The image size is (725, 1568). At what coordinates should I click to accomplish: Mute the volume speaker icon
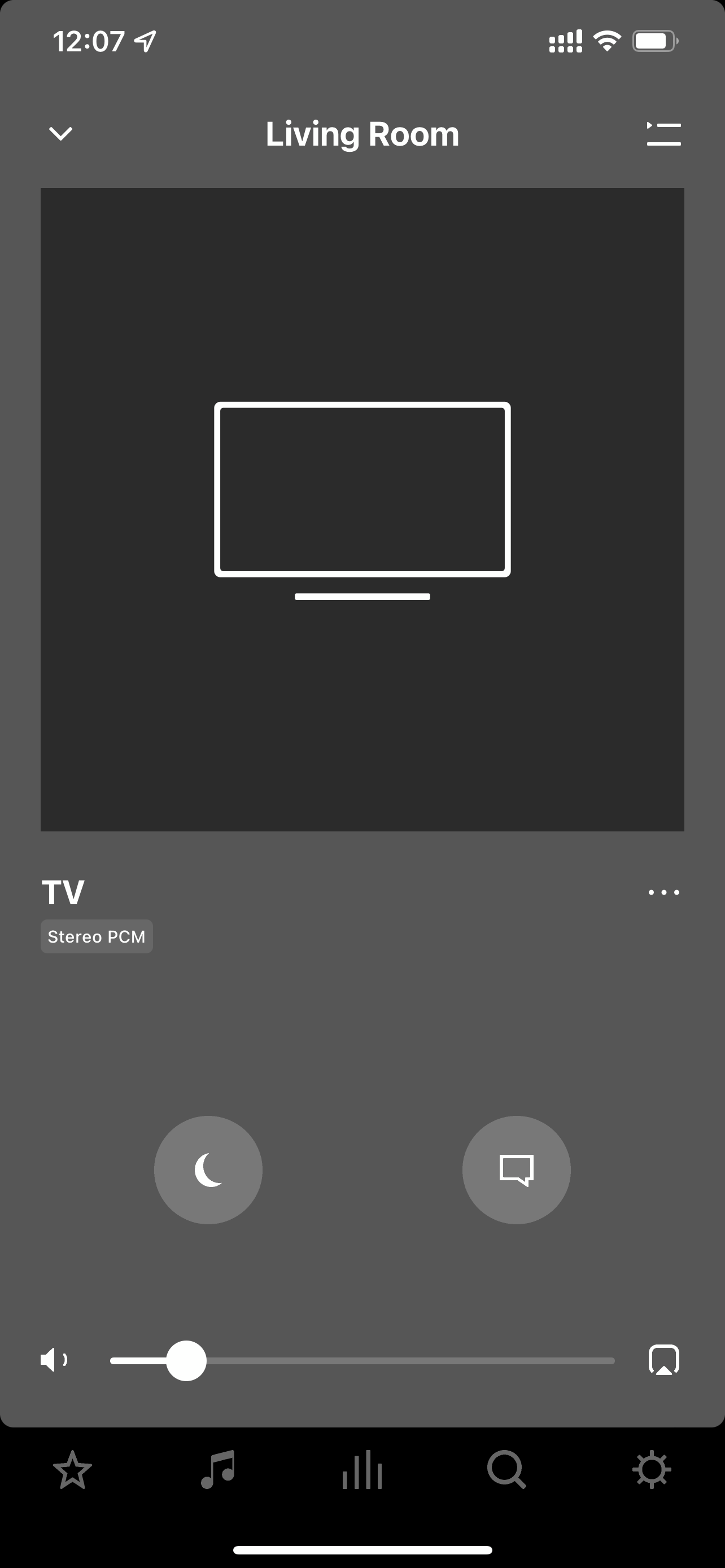54,1360
